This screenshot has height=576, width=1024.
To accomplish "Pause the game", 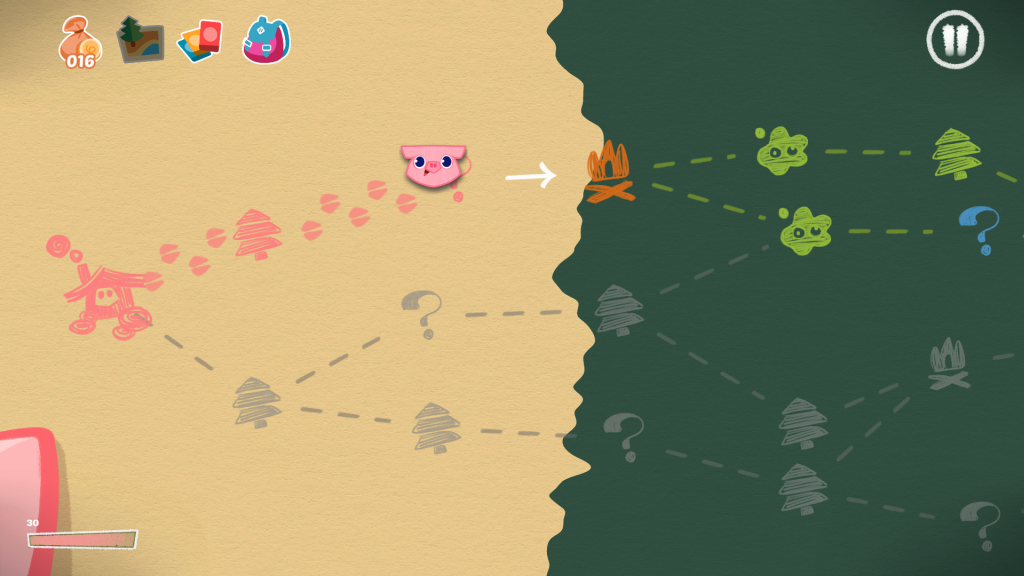I will pos(955,40).
